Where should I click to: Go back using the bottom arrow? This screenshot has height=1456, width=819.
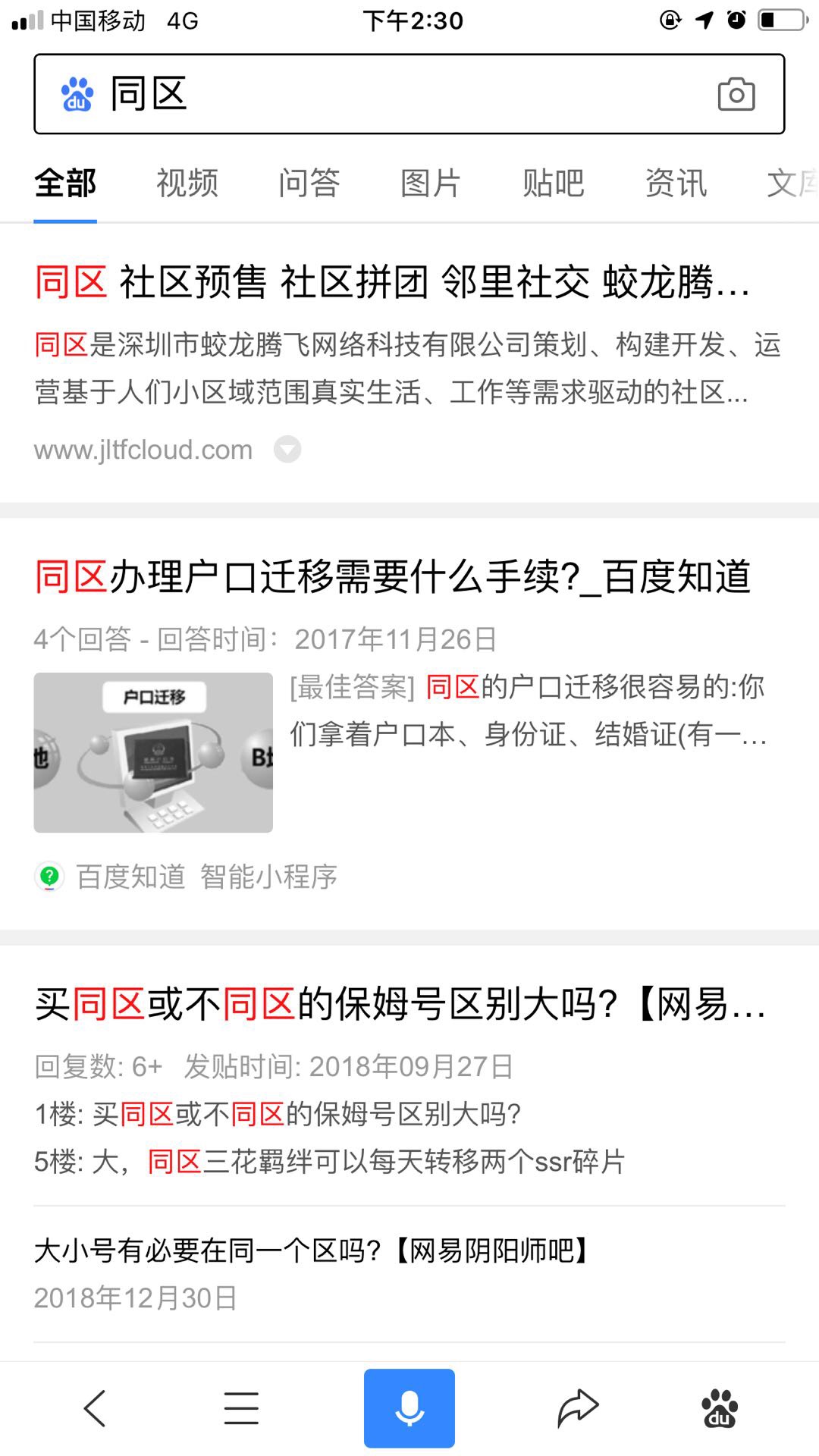point(95,1408)
